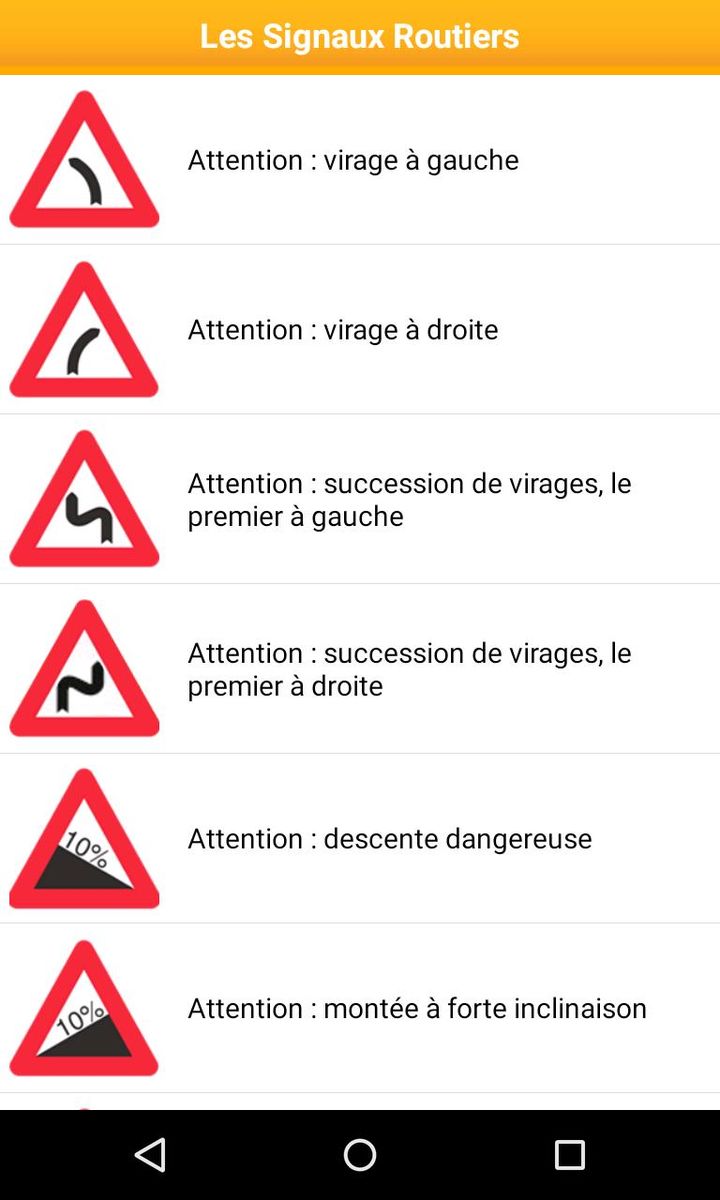The width and height of the screenshot is (720, 1200).
Task: Select the divider below the second curve sign
Action: [360, 411]
